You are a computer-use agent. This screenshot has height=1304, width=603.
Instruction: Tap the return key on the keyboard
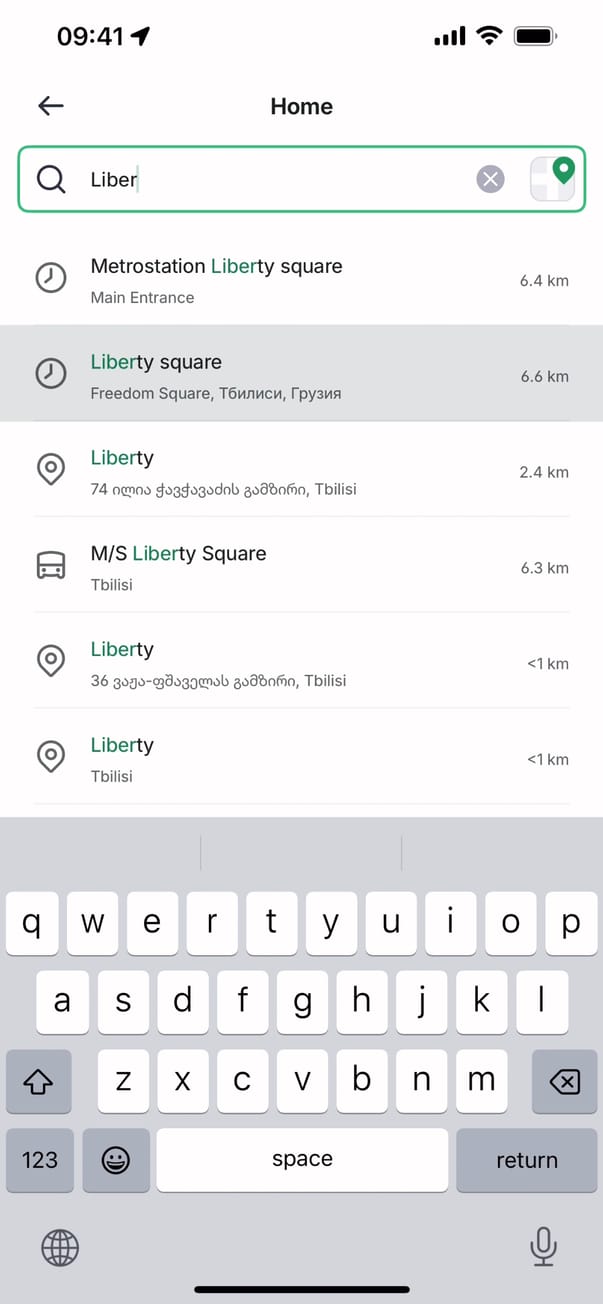(526, 1160)
